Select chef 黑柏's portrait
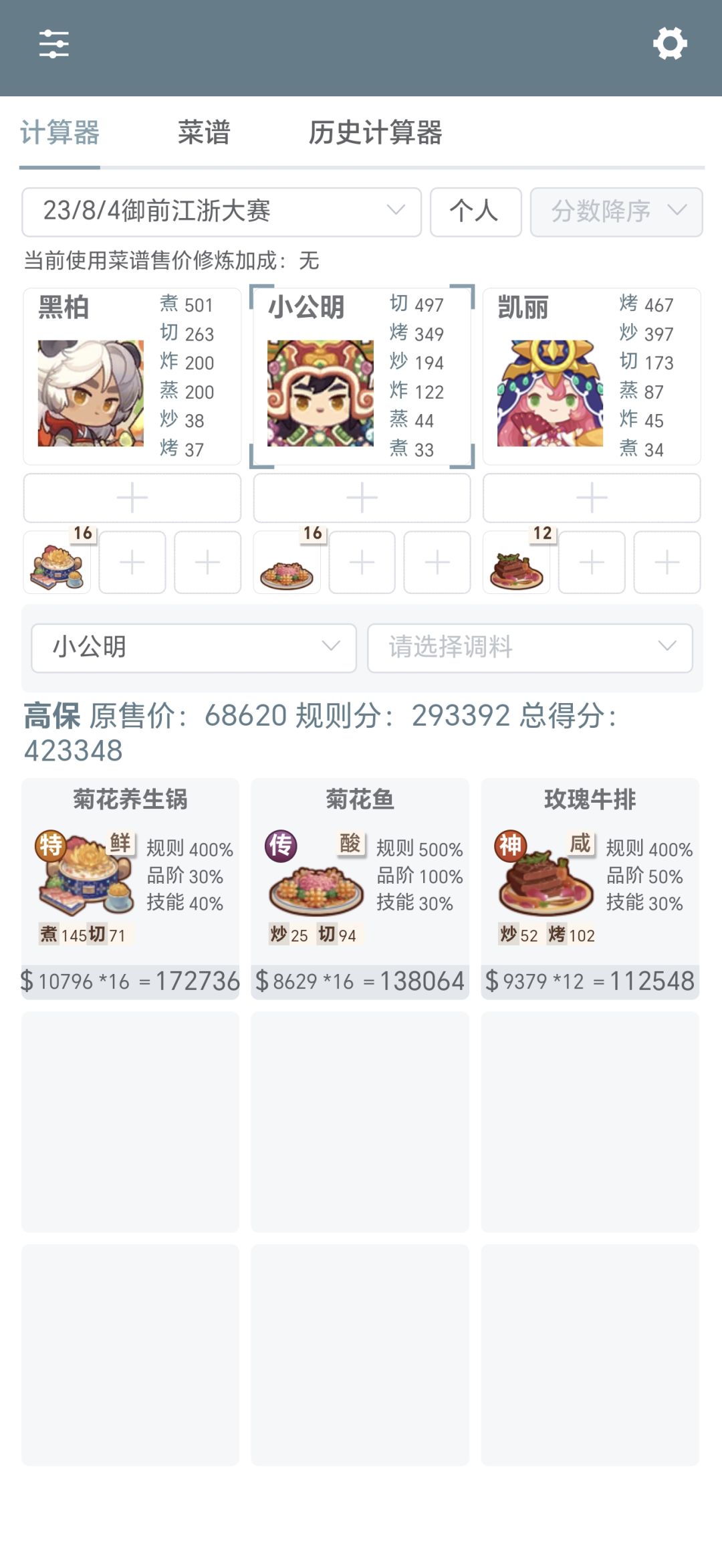Image resolution: width=722 pixels, height=1568 pixels. (x=88, y=395)
